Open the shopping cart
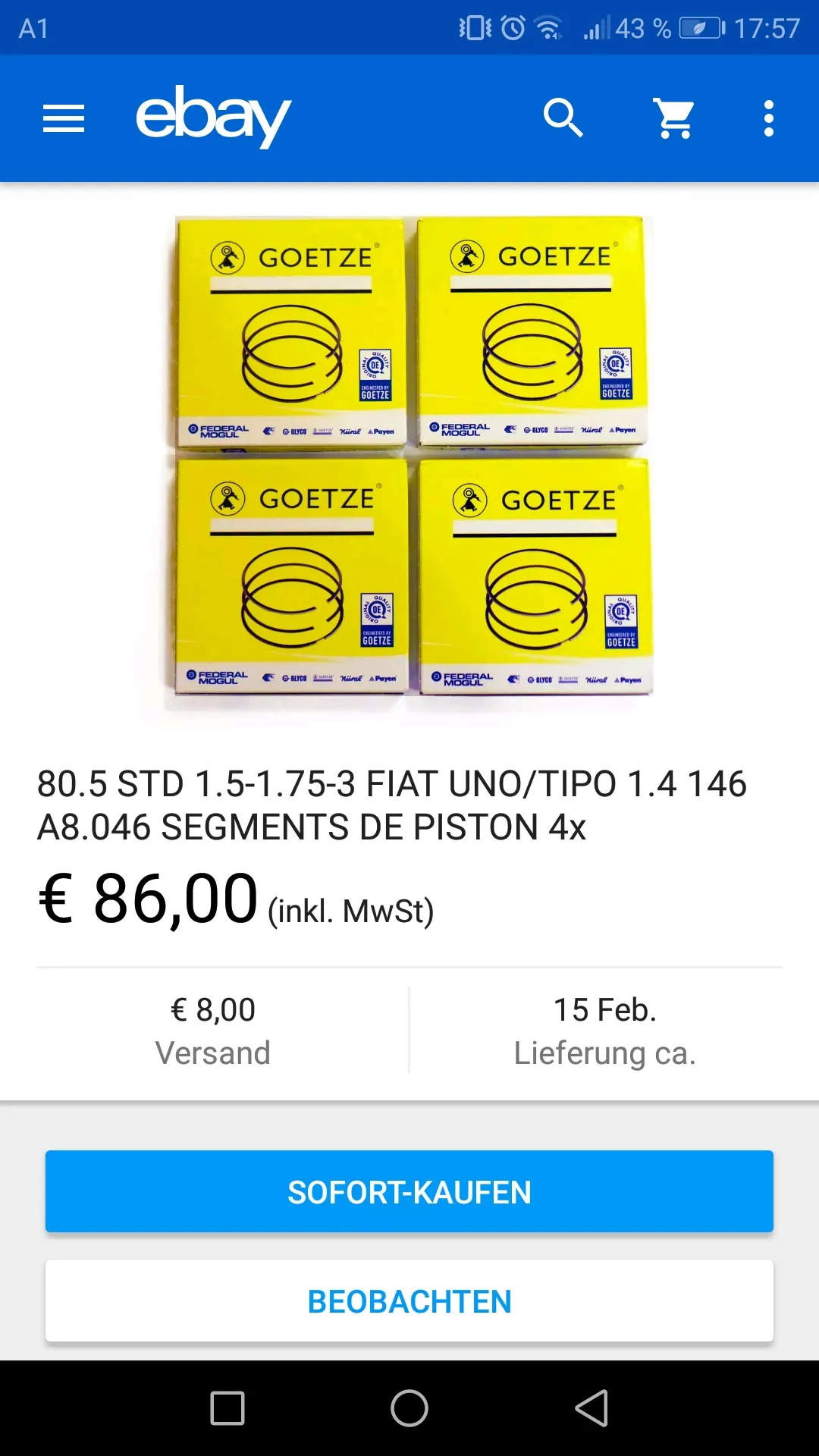819x1456 pixels. [x=674, y=118]
